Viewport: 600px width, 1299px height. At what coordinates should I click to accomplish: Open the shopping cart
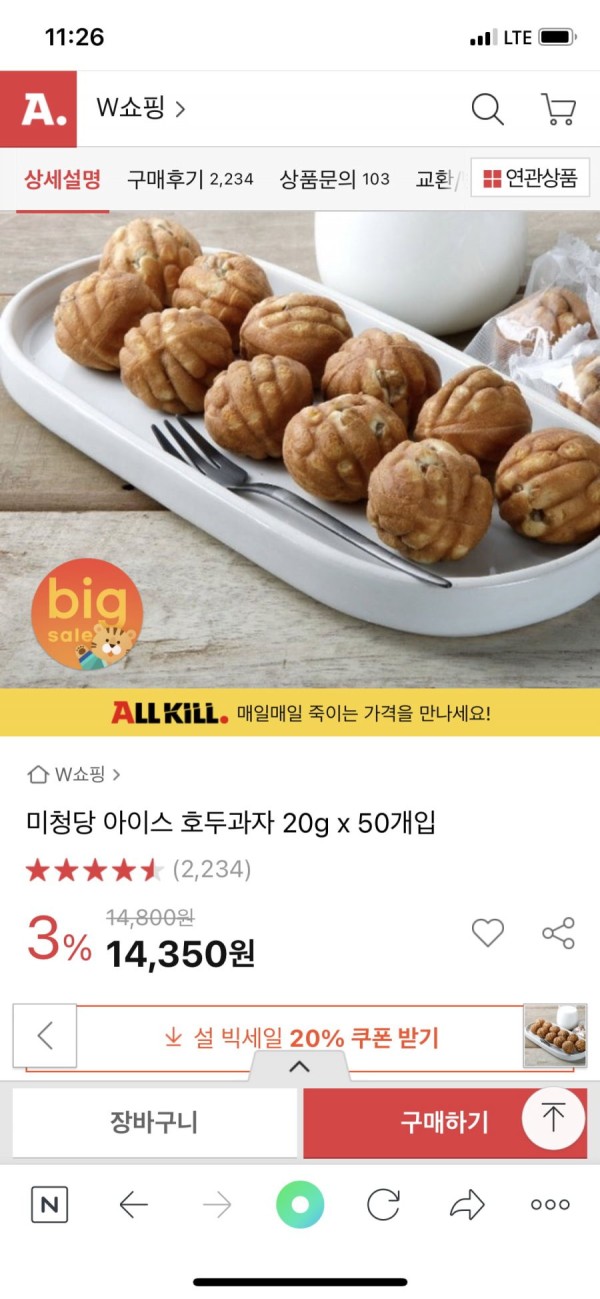click(x=558, y=109)
